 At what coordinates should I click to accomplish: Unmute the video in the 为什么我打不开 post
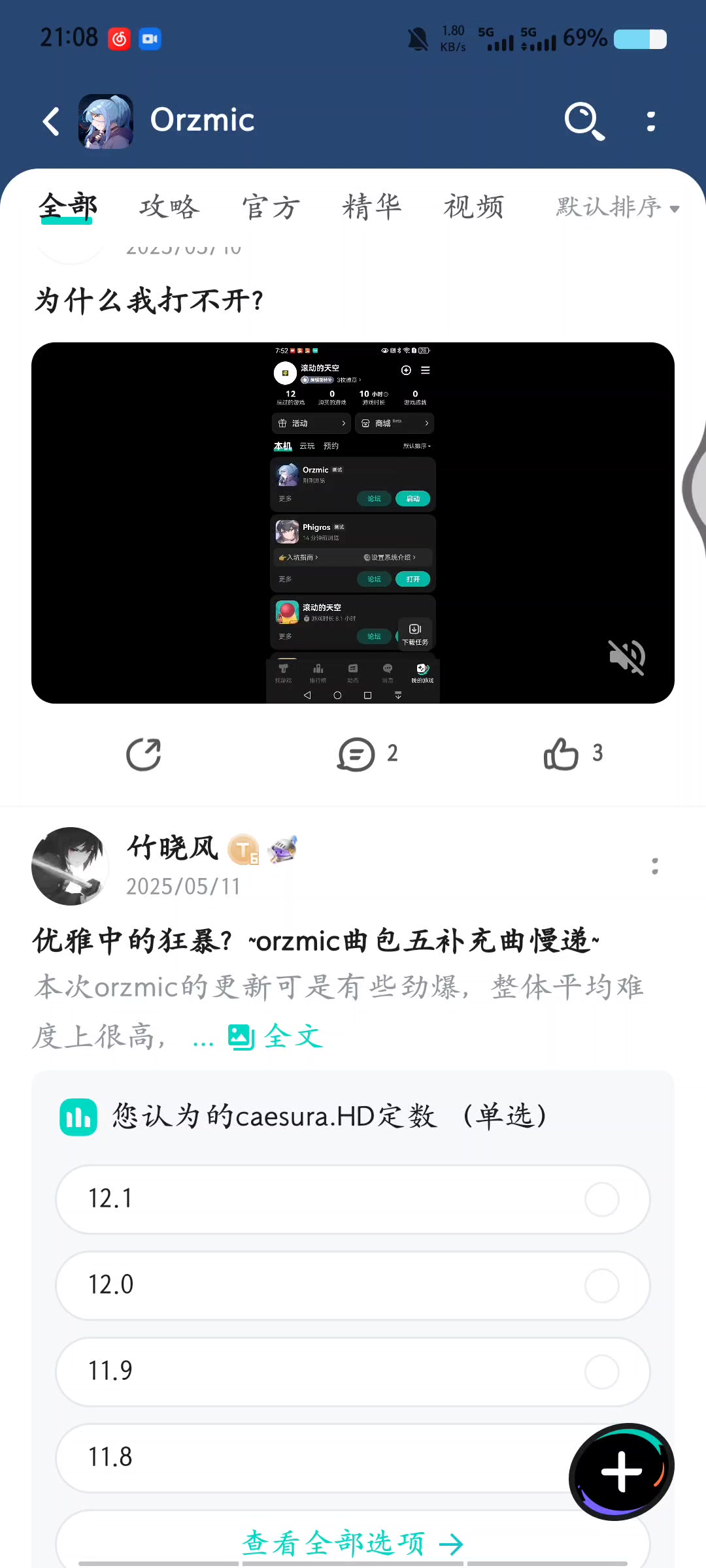tap(627, 657)
